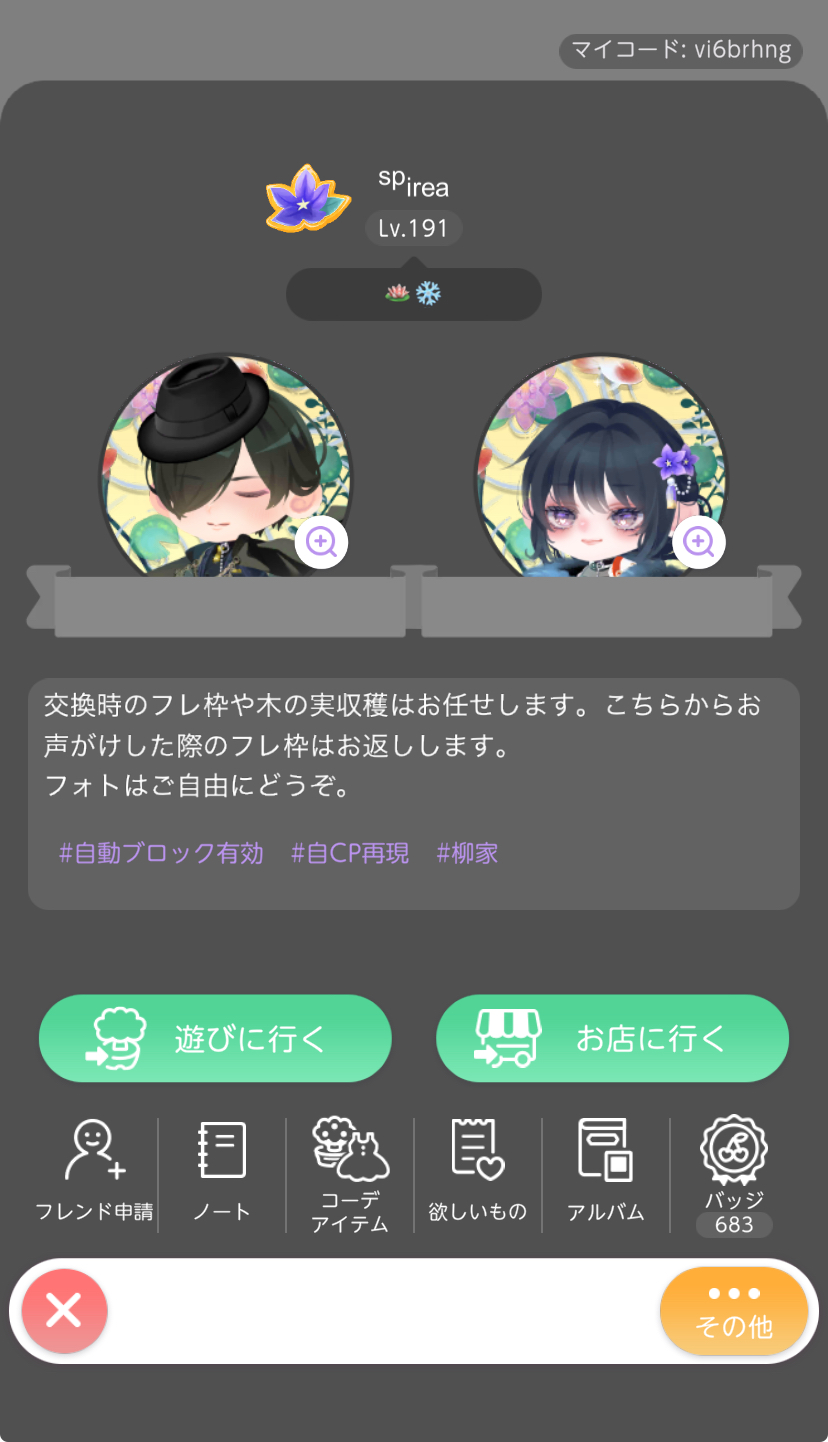Zoom in on the flower-haired avatar
The image size is (828, 1442).
pyautogui.click(x=698, y=543)
